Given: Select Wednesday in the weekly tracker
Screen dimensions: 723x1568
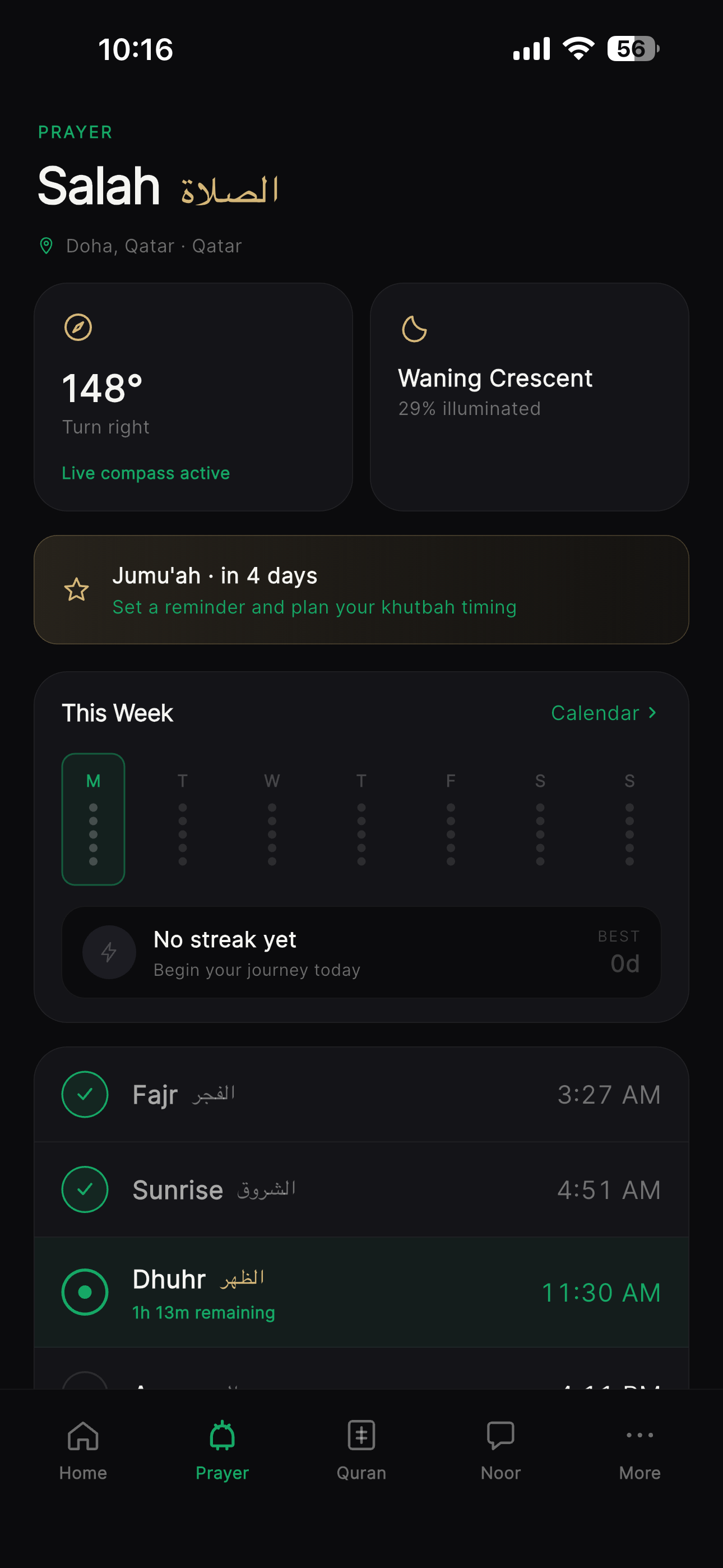Looking at the screenshot, I should point(272,819).
